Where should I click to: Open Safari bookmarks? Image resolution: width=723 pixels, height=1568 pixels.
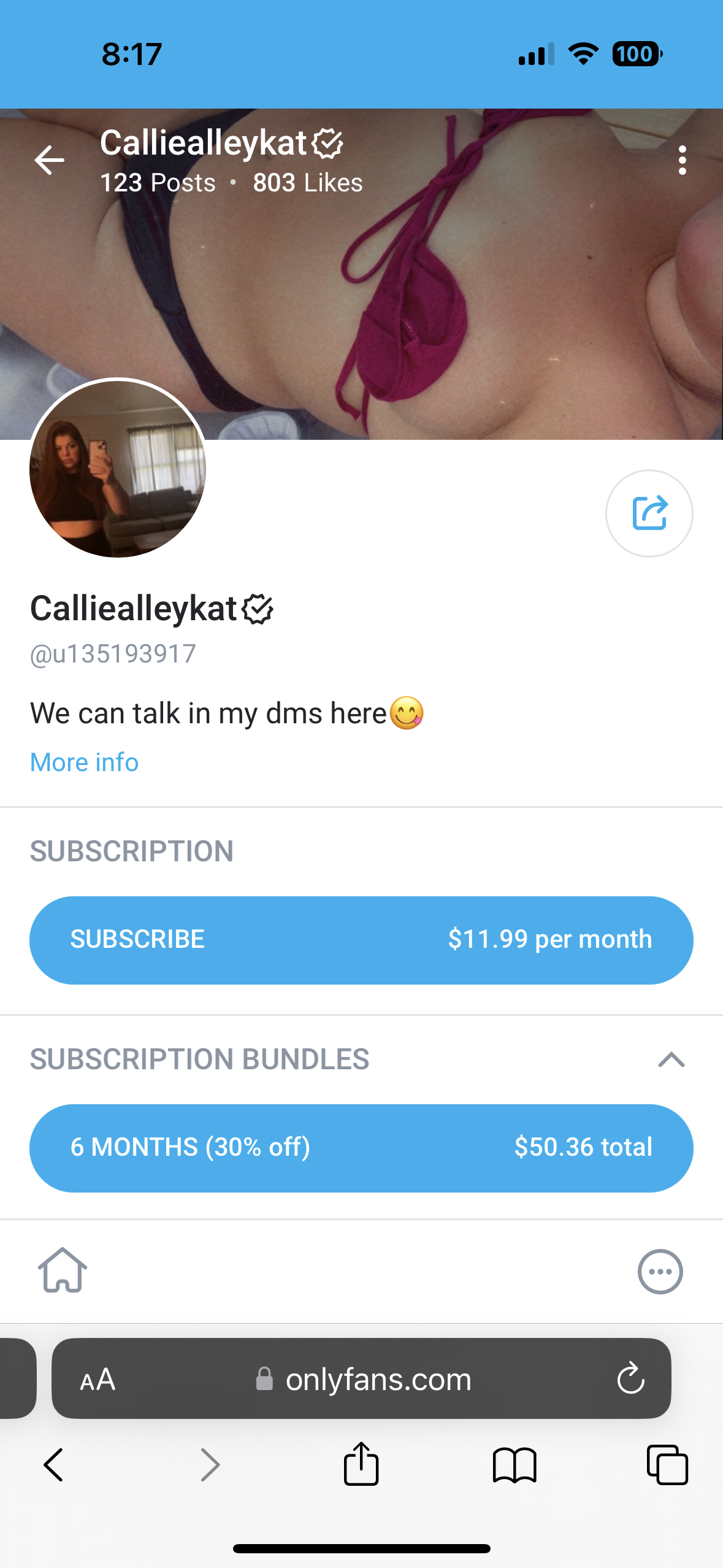(515, 1465)
